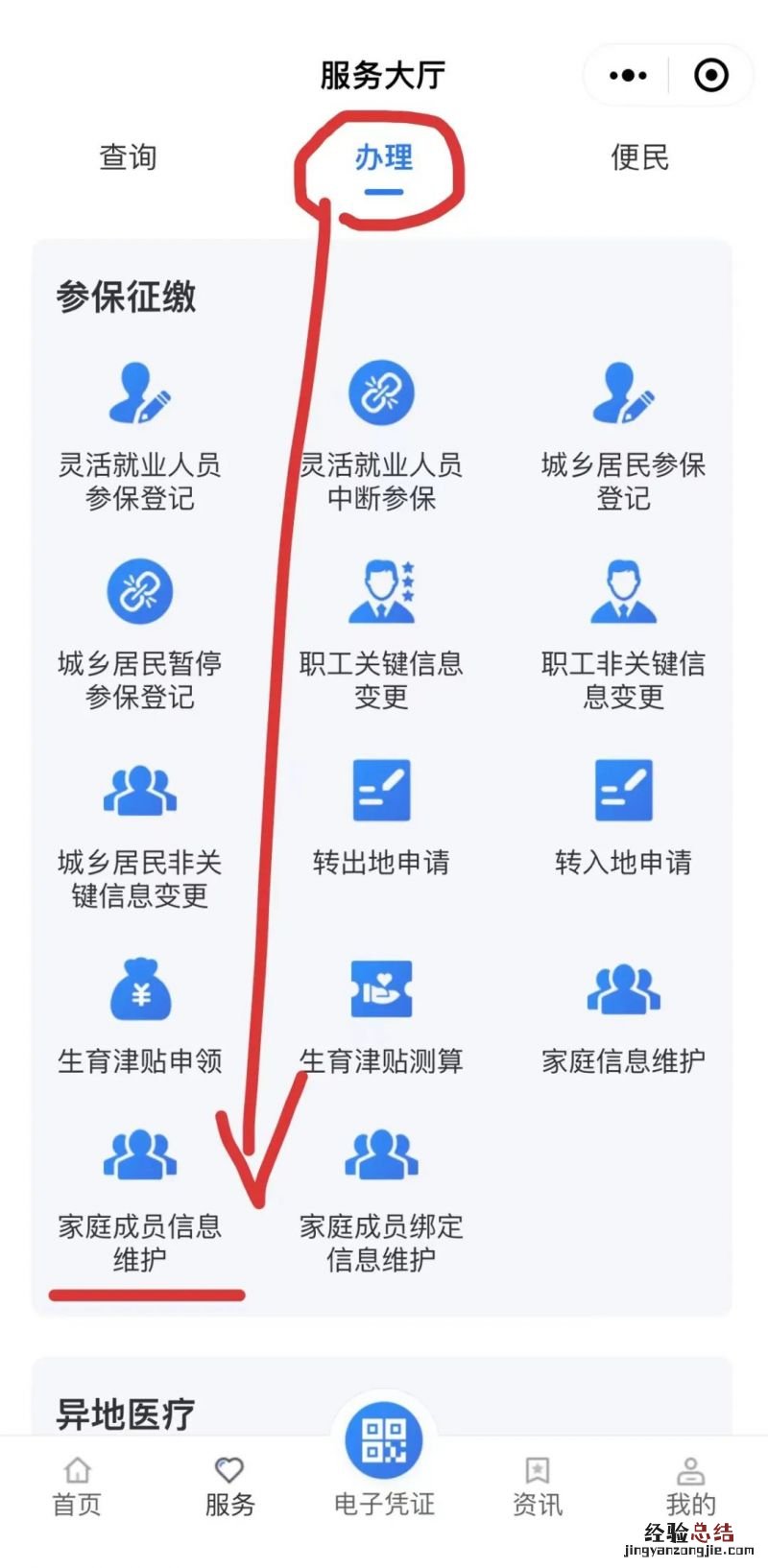Switch to the 便民 tab
The image size is (768, 1568).
coord(639,157)
